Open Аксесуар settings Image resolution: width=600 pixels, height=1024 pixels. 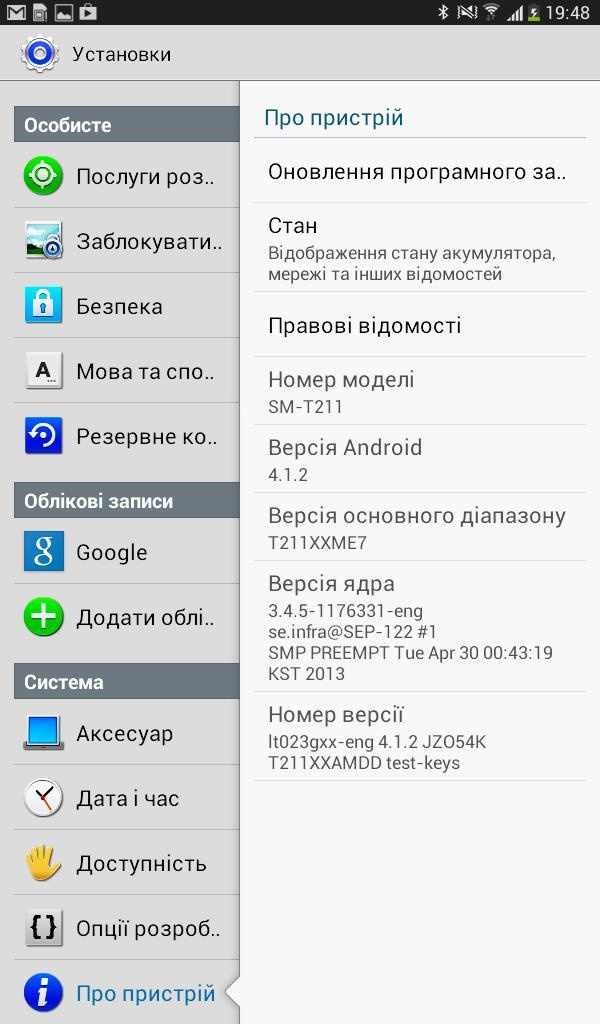(126, 733)
